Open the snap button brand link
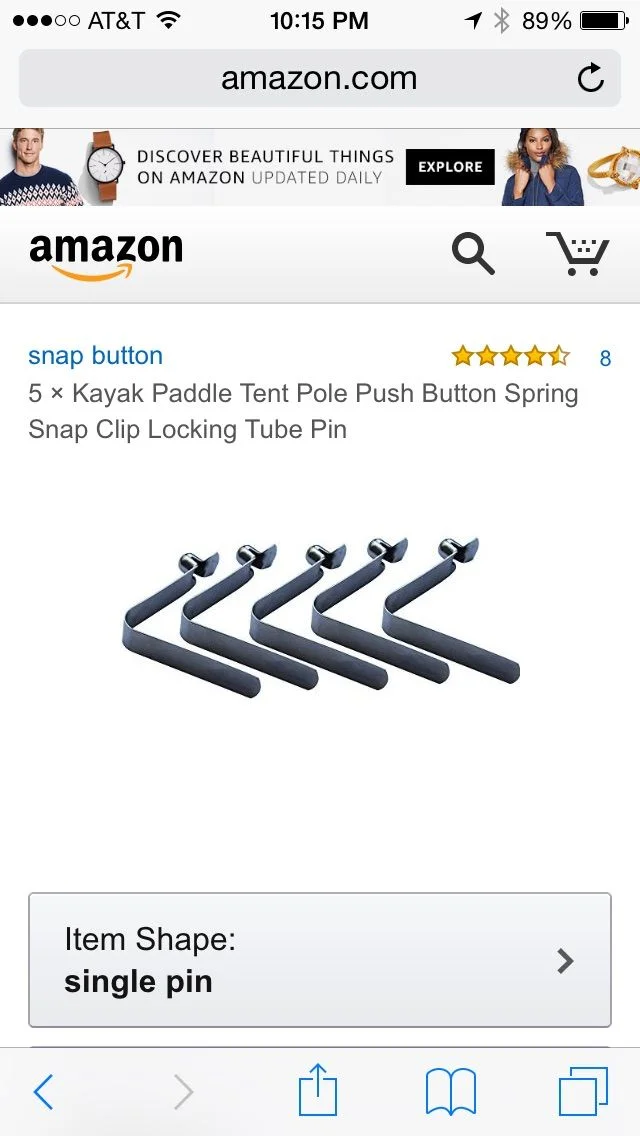This screenshot has height=1136, width=640. [x=95, y=356]
